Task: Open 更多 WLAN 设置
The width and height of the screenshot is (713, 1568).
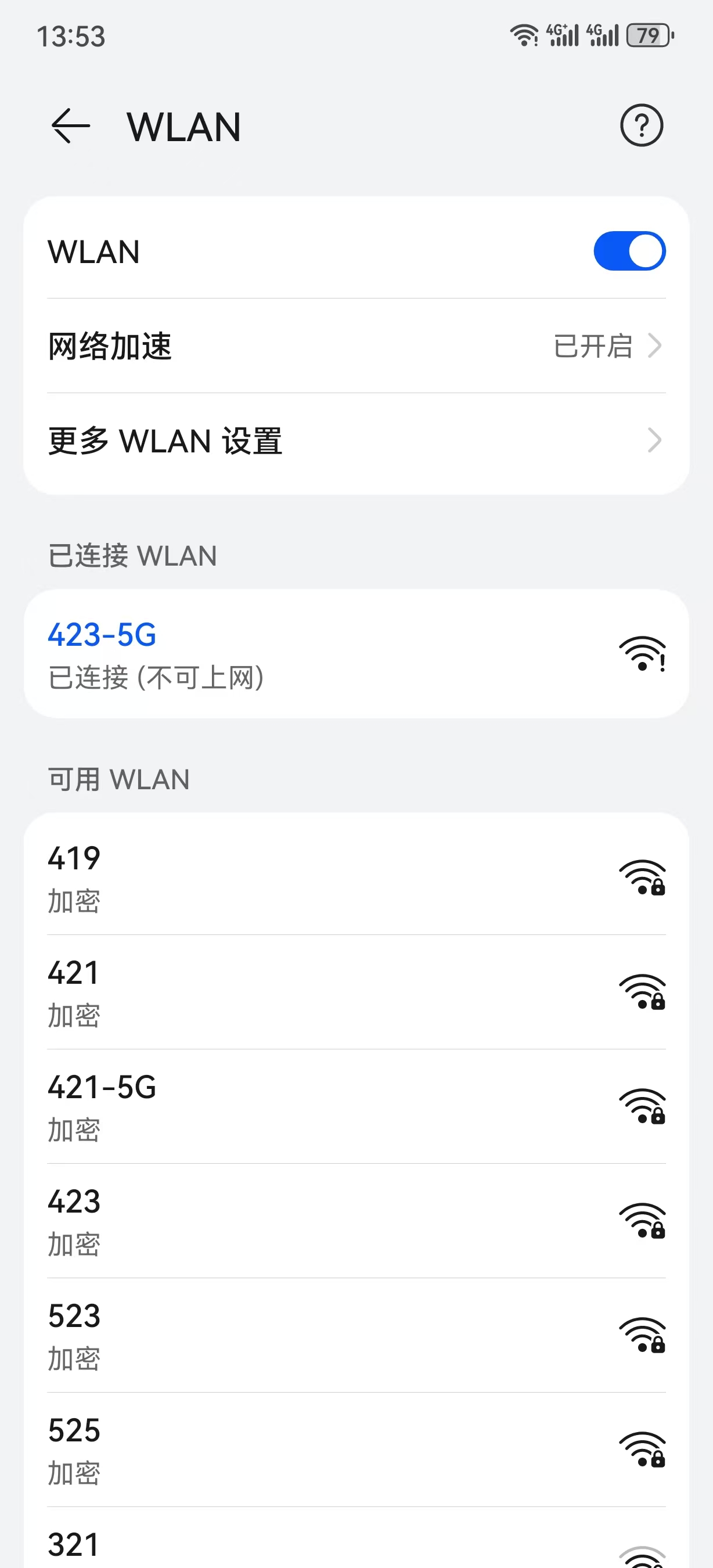Action: point(356,441)
